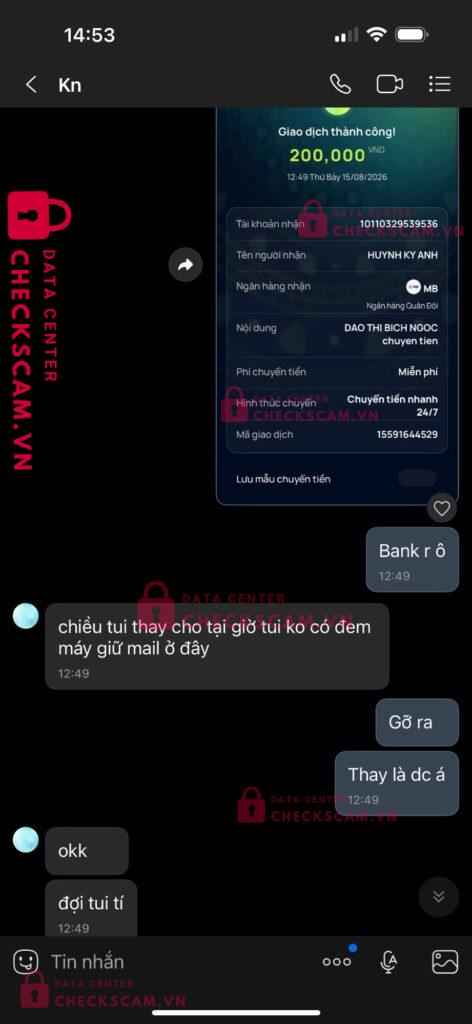Open more attachment options

pyautogui.click(x=337, y=961)
